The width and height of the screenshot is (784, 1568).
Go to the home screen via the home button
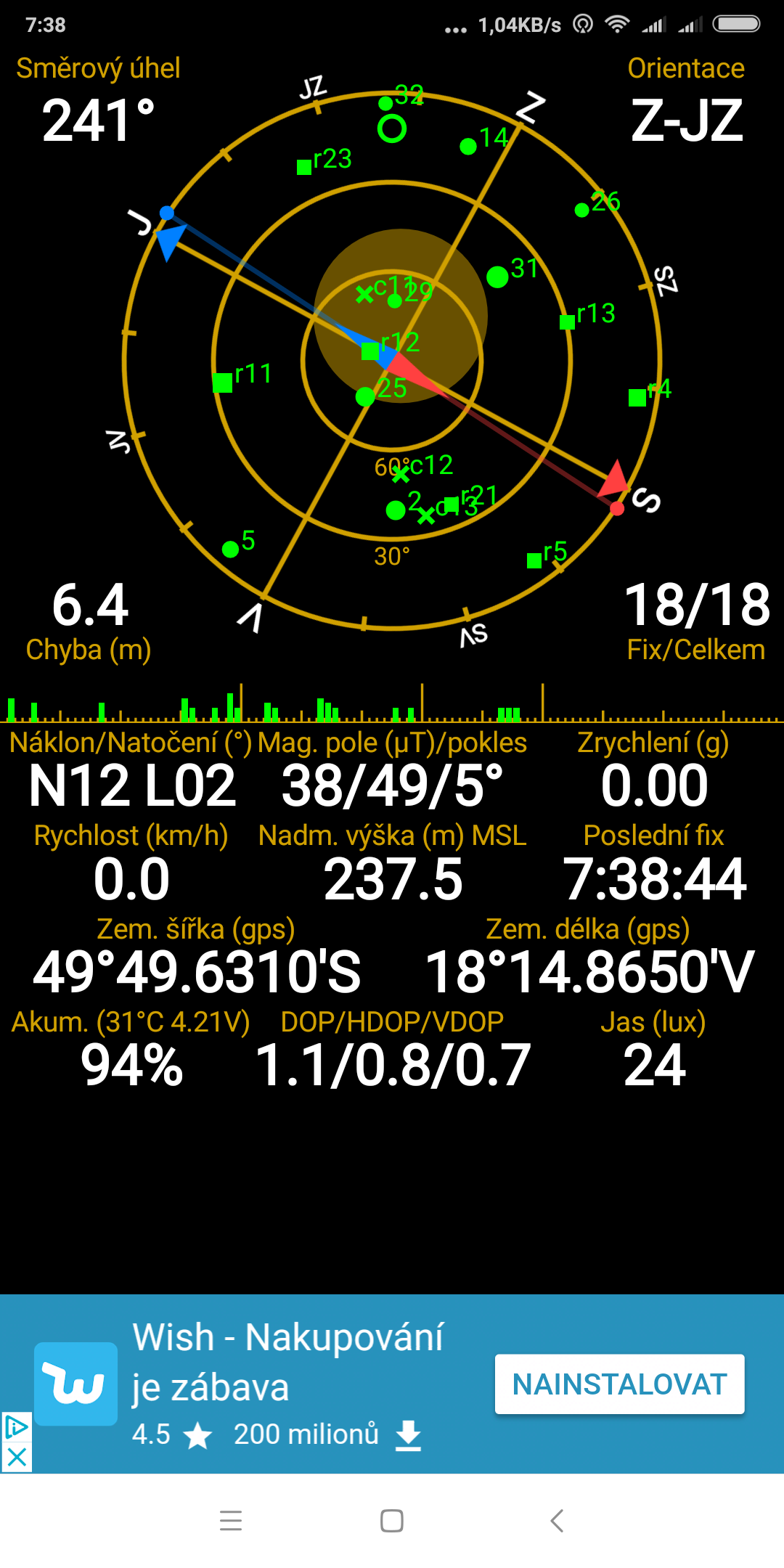point(392,1520)
